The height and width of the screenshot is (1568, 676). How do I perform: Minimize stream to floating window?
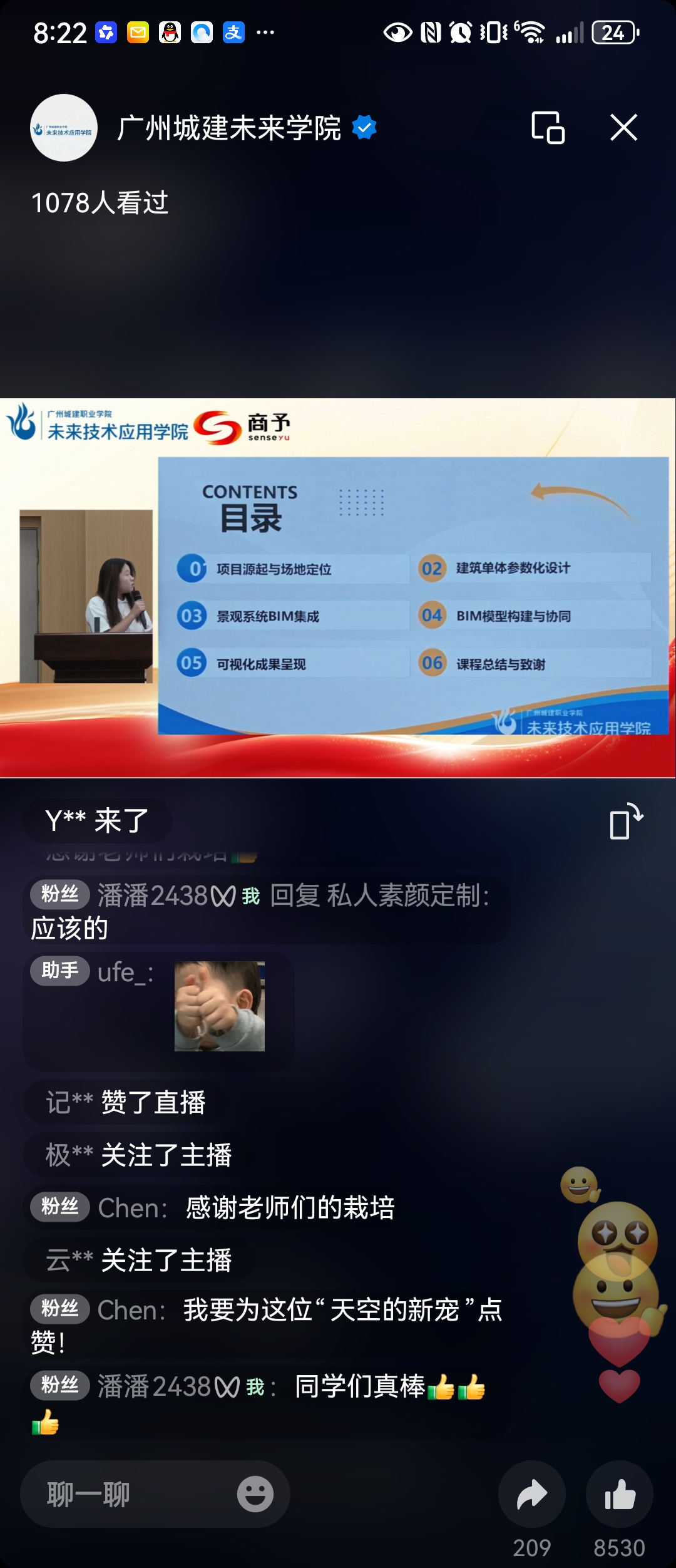coord(548,128)
